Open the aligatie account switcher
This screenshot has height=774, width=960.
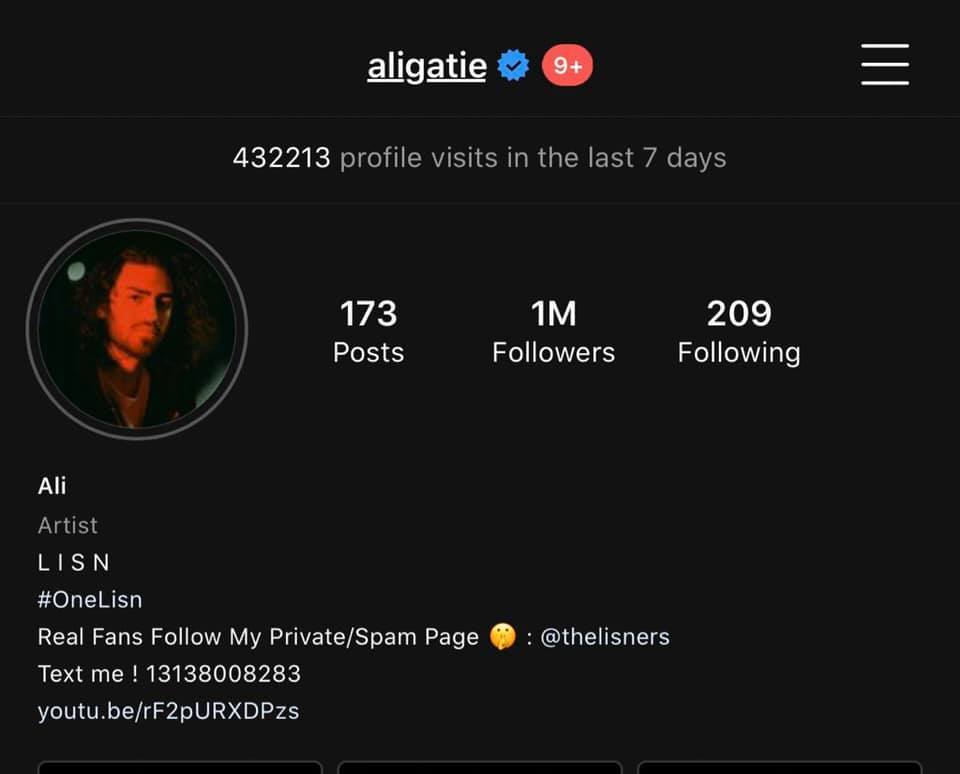pyautogui.click(x=427, y=66)
